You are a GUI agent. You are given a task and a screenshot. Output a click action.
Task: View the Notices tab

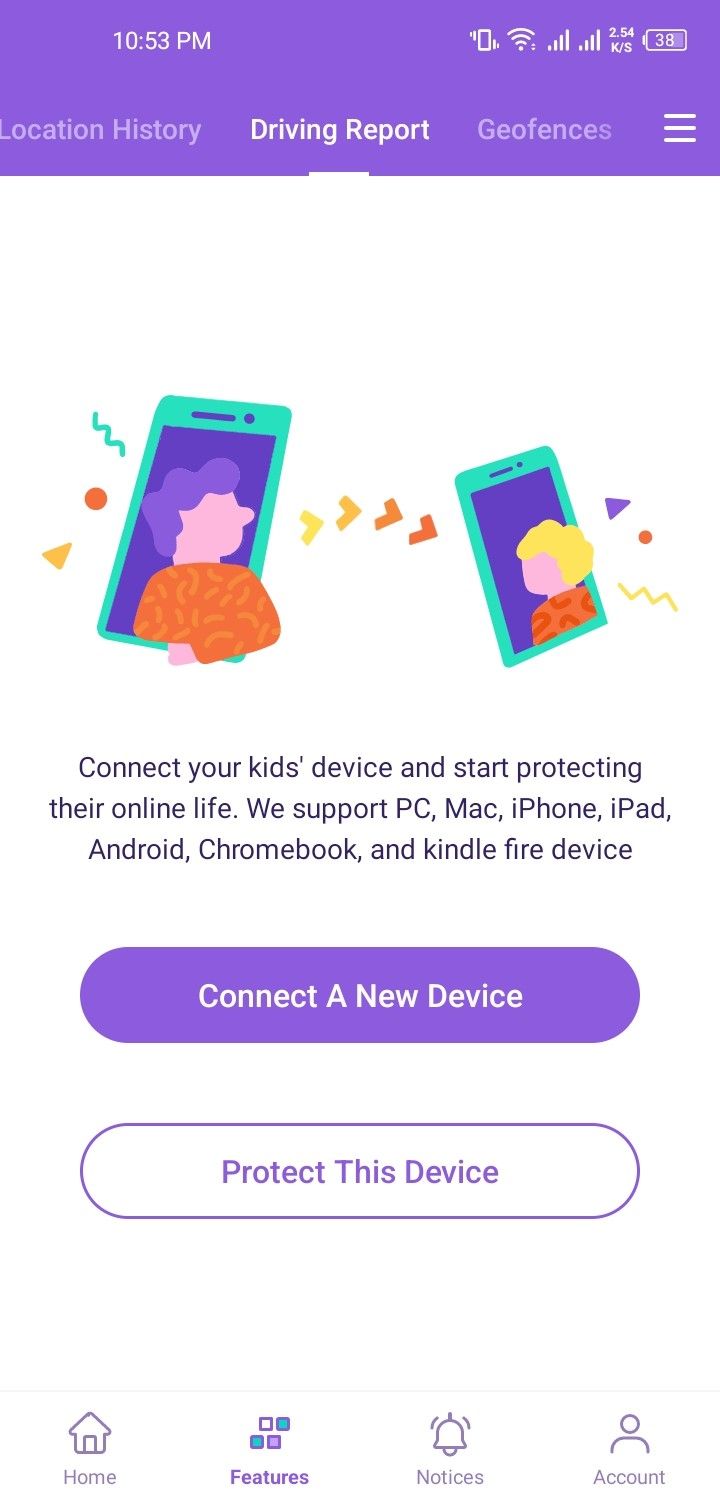[x=449, y=1448]
